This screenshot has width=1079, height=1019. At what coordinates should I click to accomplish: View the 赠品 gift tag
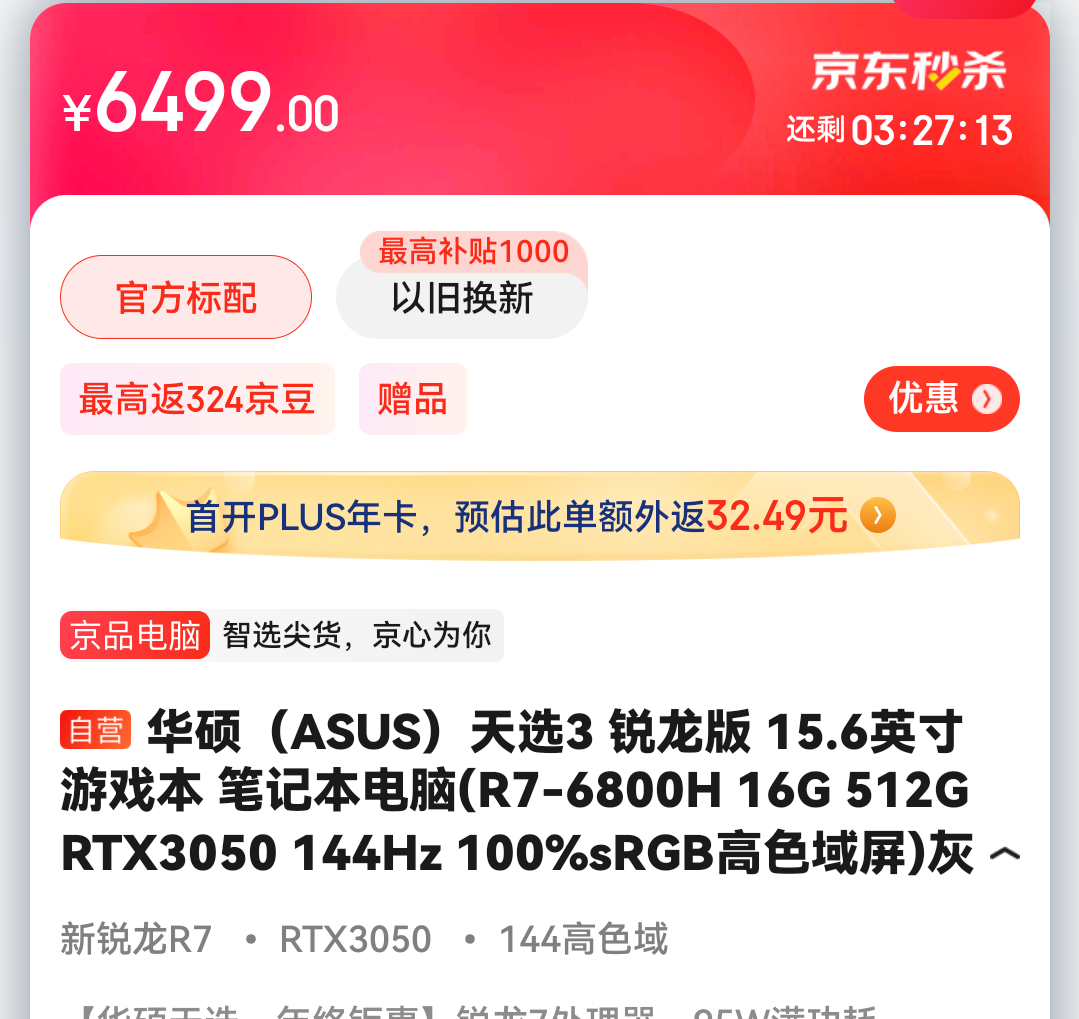tap(412, 399)
